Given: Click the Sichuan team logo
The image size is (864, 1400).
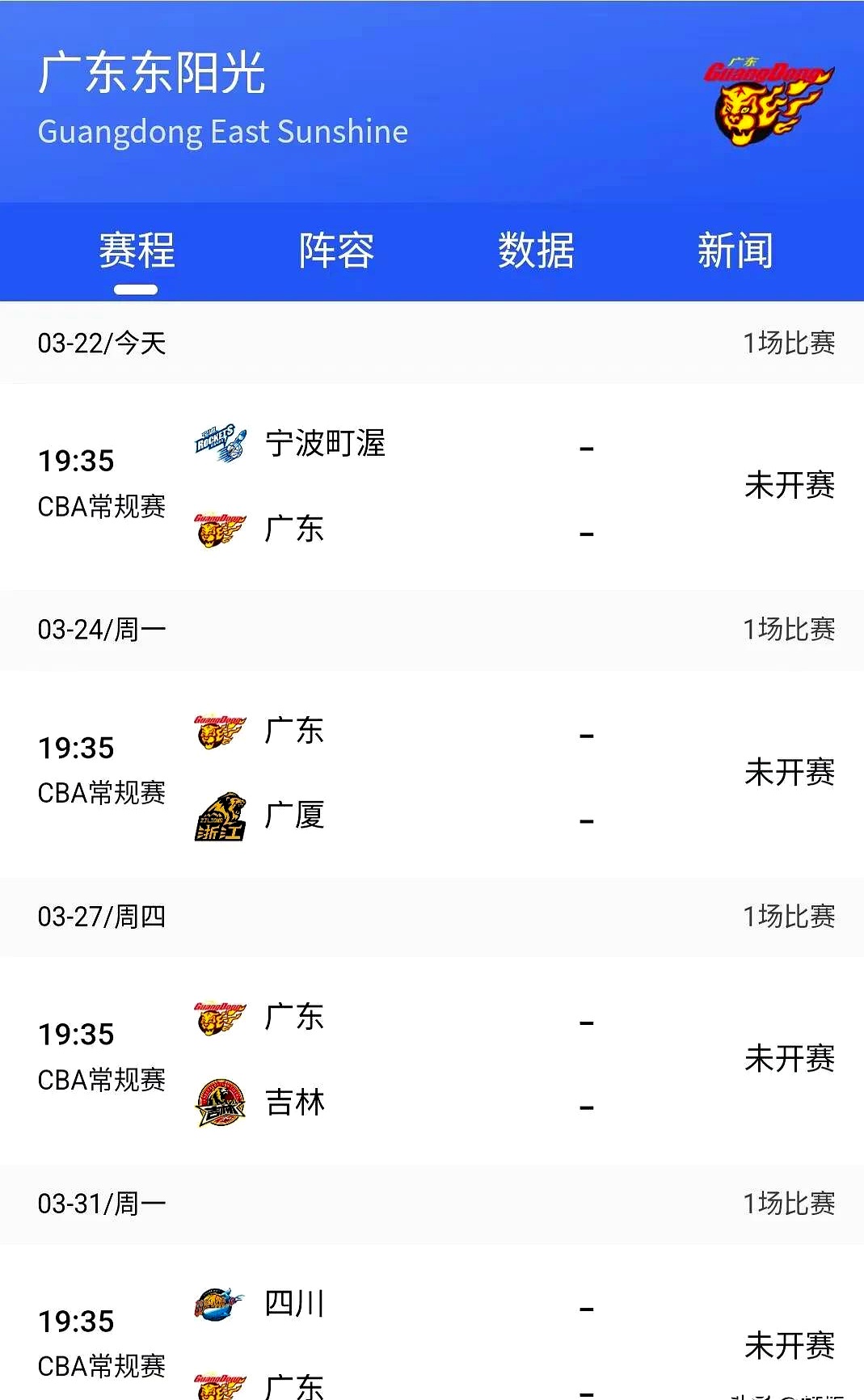Looking at the screenshot, I should pyautogui.click(x=218, y=1303).
